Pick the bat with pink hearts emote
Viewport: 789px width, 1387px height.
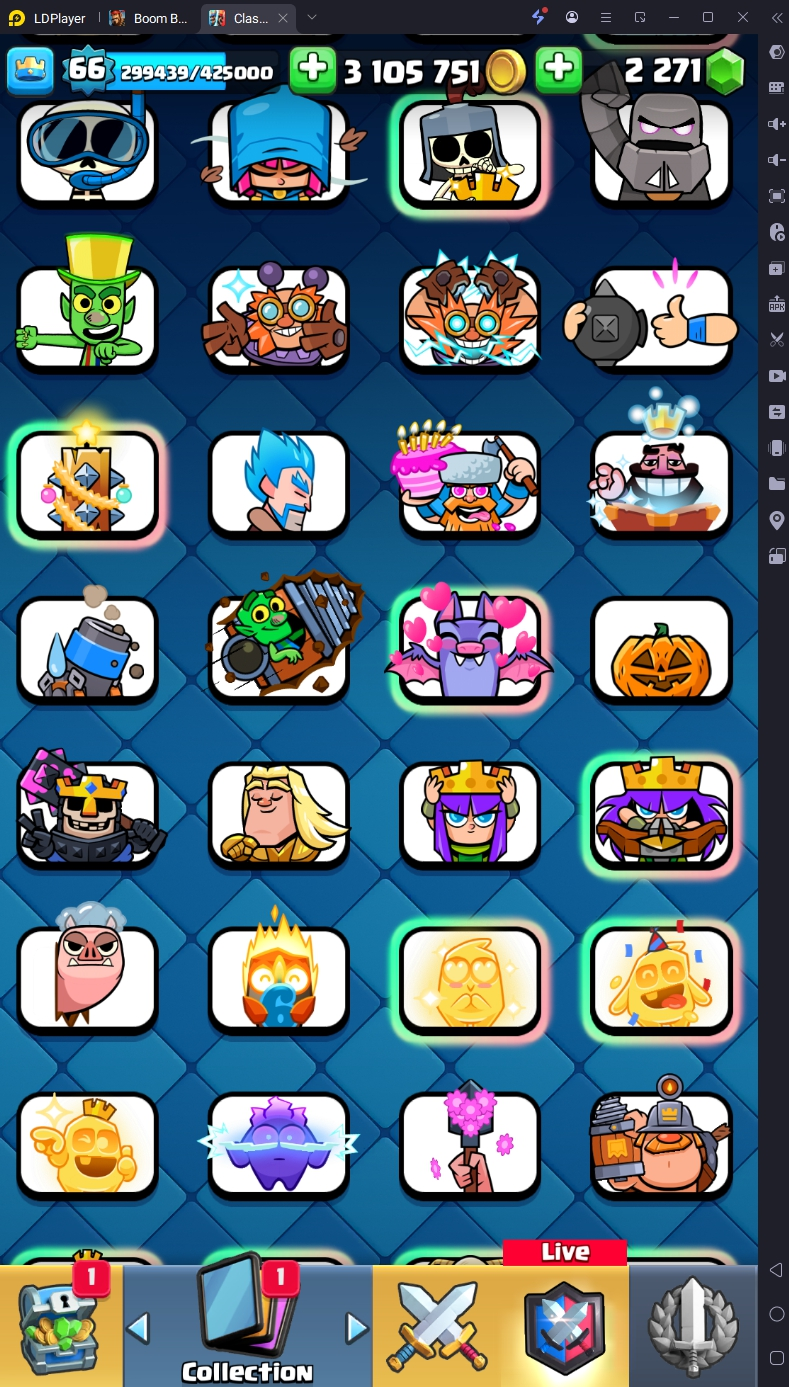point(470,650)
